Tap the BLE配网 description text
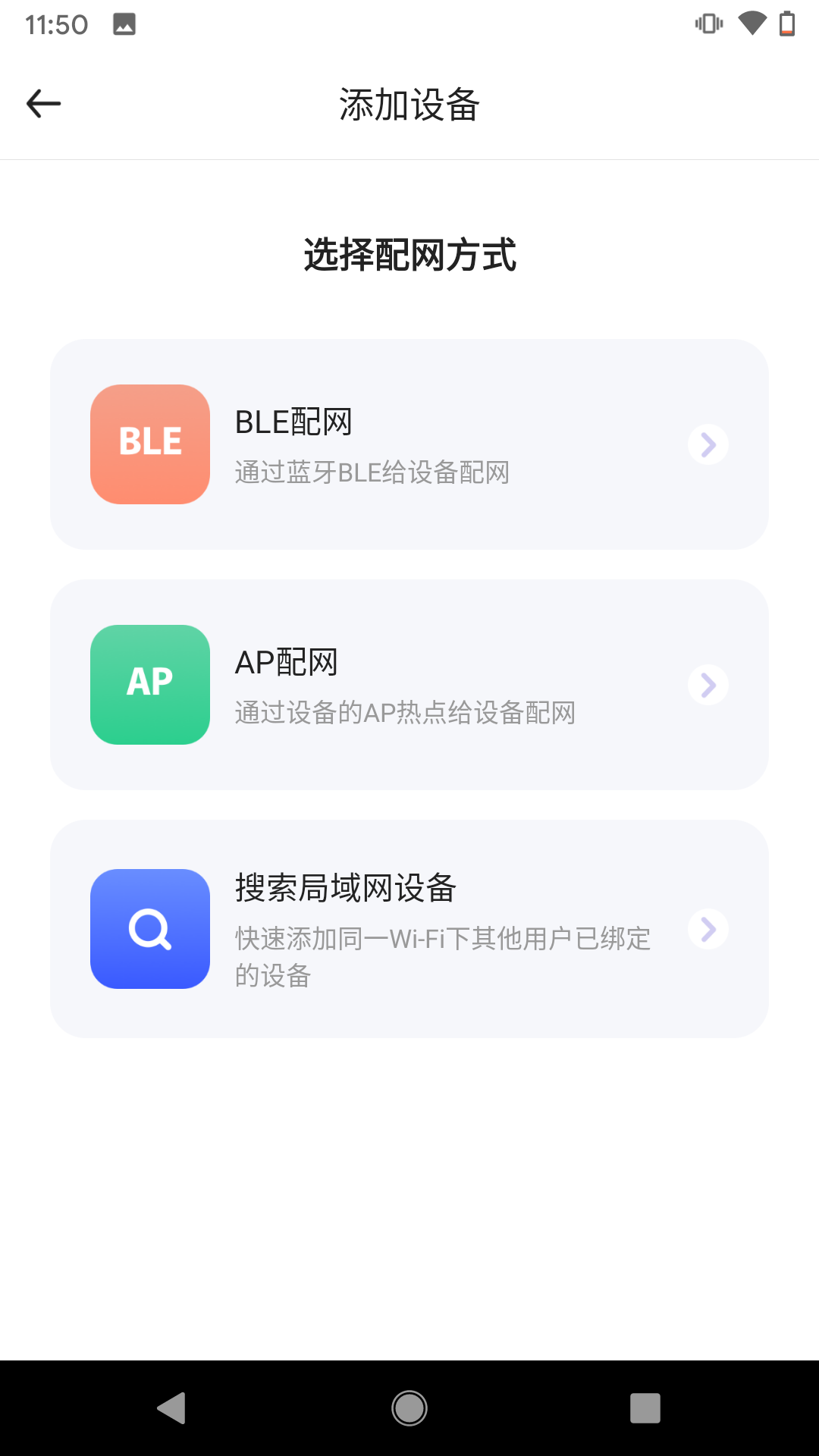Image resolution: width=819 pixels, height=1456 pixels. (x=372, y=472)
